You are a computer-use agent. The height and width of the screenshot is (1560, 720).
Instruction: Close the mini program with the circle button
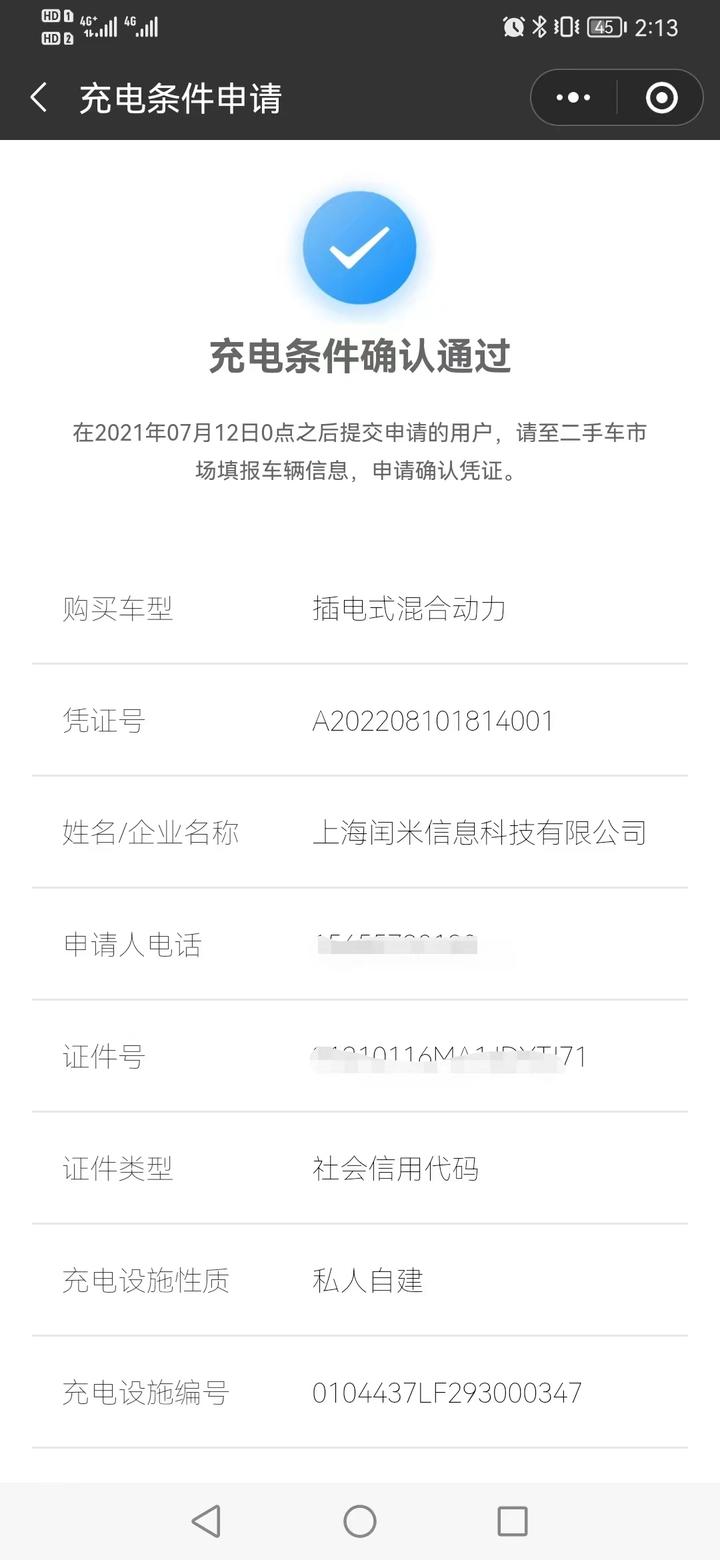[x=661, y=98]
